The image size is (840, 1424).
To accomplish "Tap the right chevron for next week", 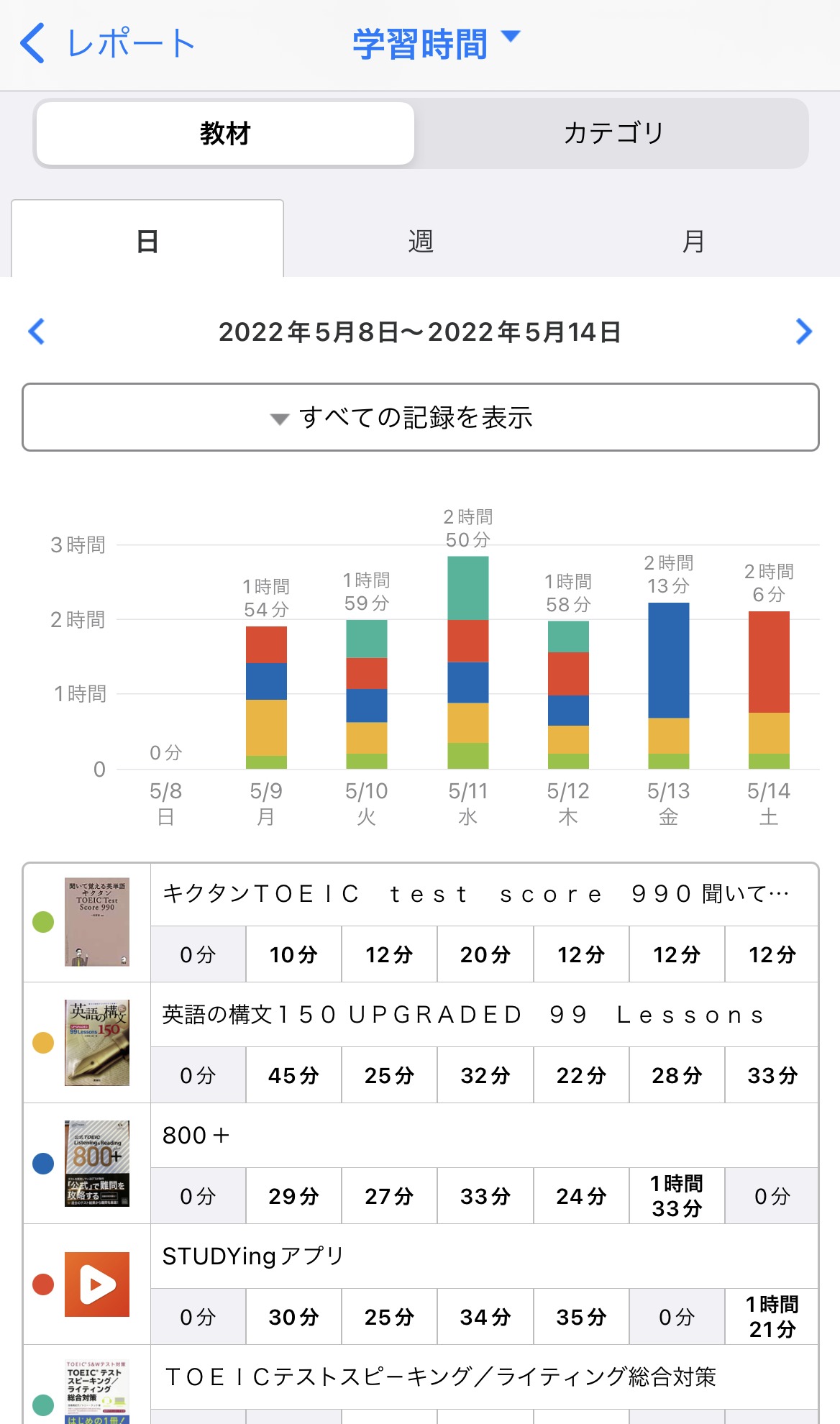I will (803, 332).
